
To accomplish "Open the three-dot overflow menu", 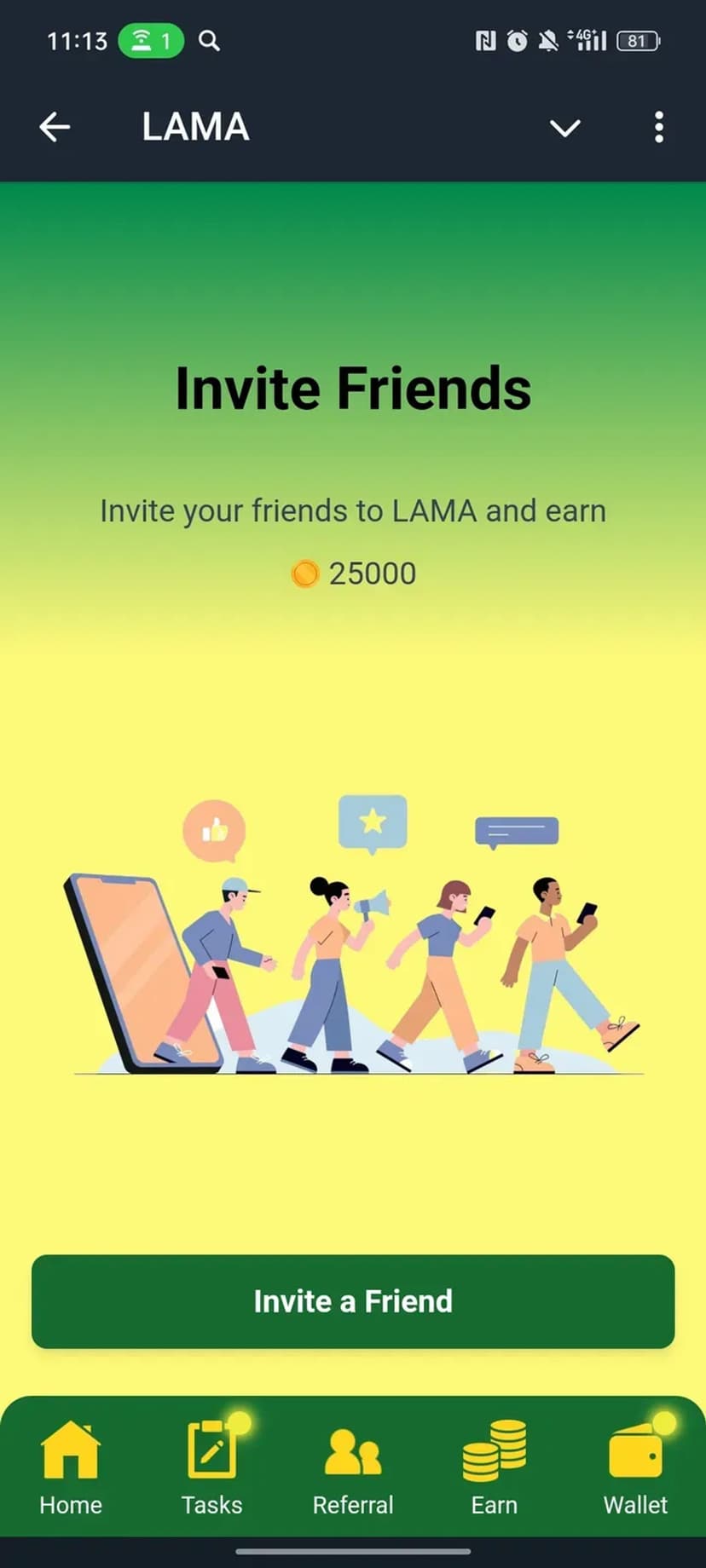I will [658, 127].
